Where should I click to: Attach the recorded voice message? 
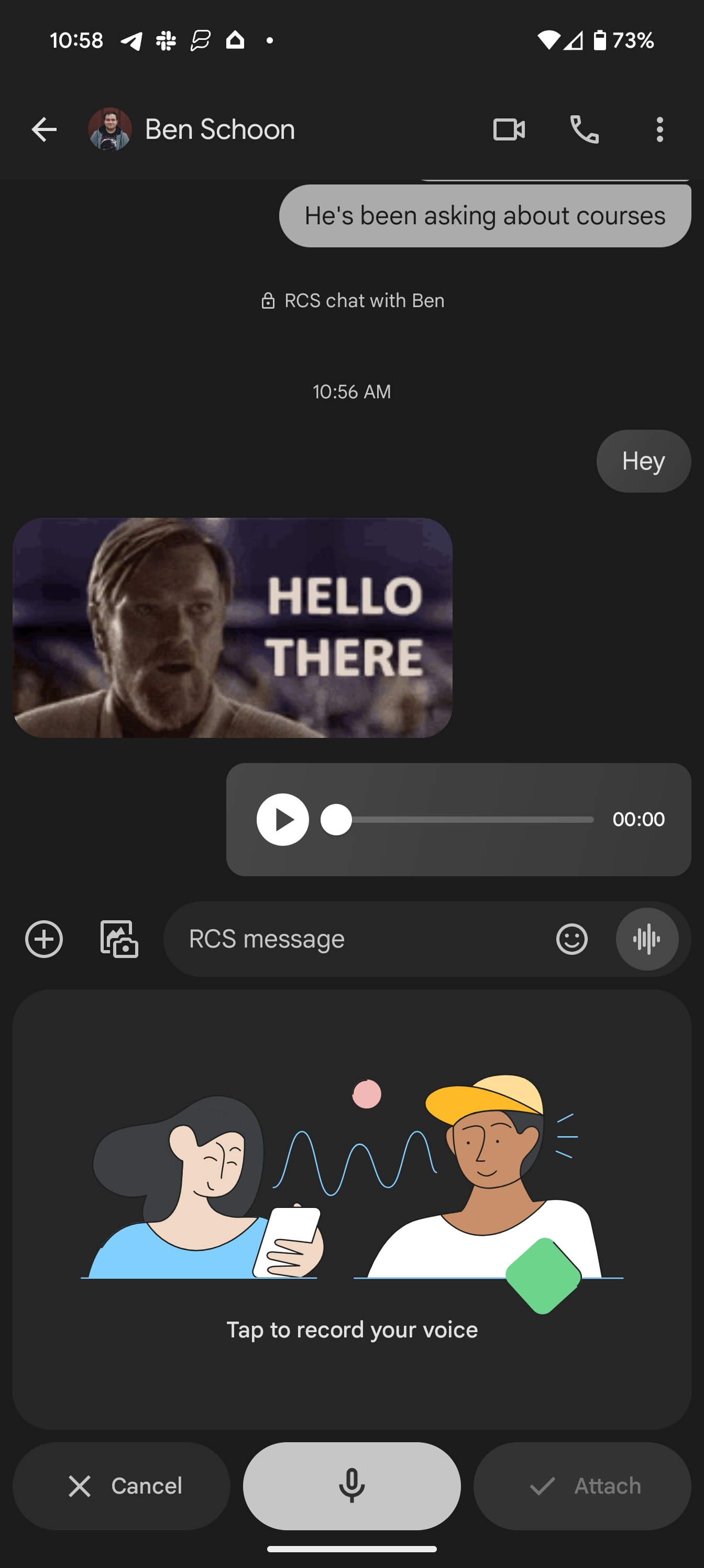pos(582,1486)
